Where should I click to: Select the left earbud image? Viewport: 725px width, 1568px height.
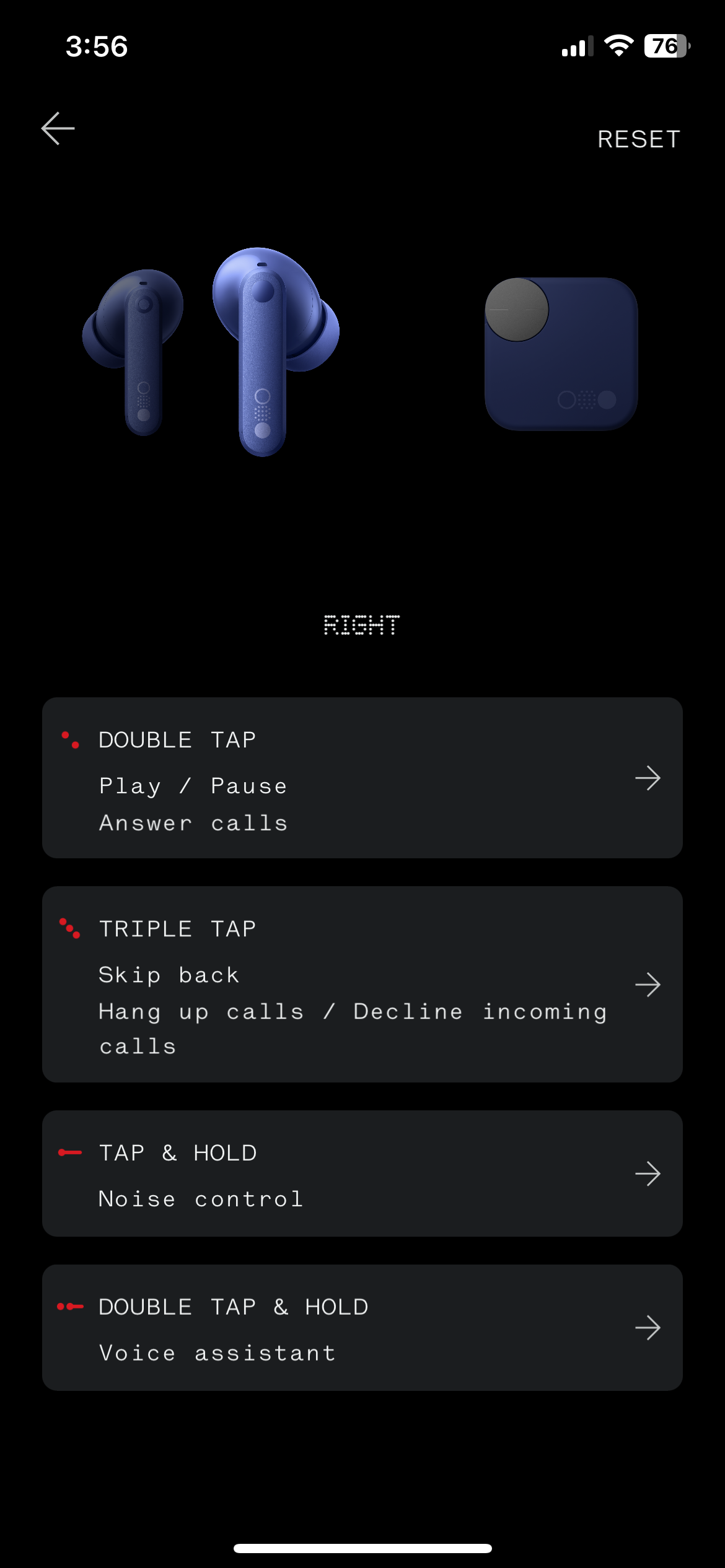(133, 352)
